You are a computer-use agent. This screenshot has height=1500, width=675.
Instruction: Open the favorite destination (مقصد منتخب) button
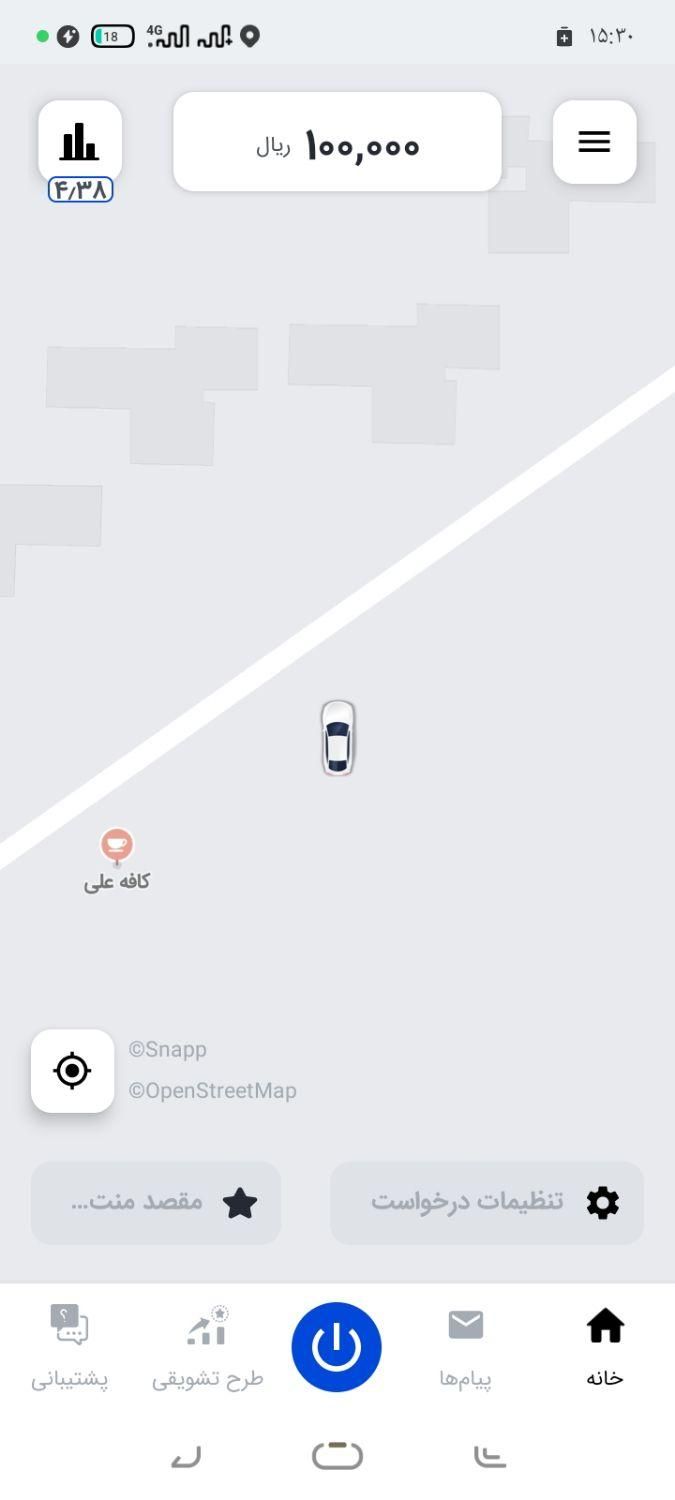click(x=156, y=1203)
